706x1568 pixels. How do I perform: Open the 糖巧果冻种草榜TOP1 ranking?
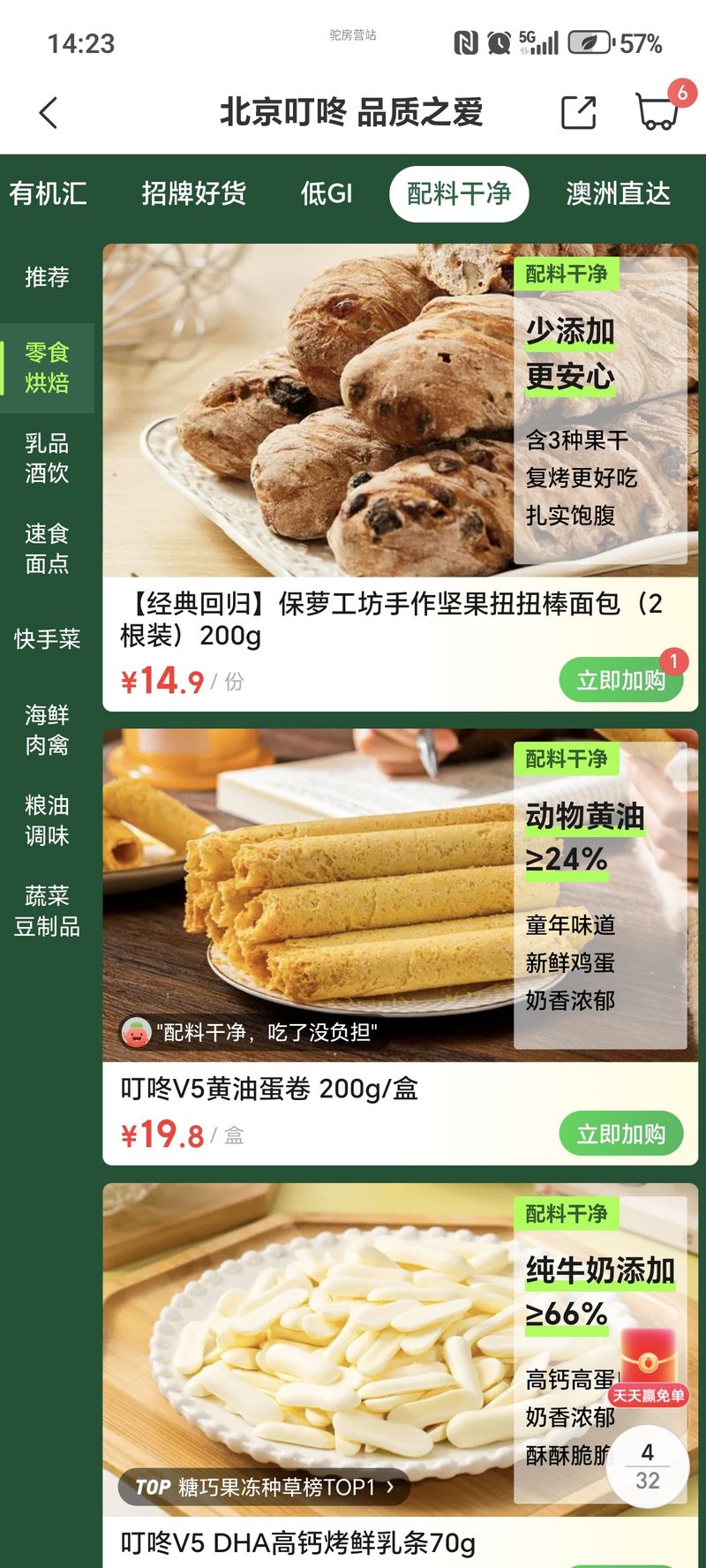264,1488
